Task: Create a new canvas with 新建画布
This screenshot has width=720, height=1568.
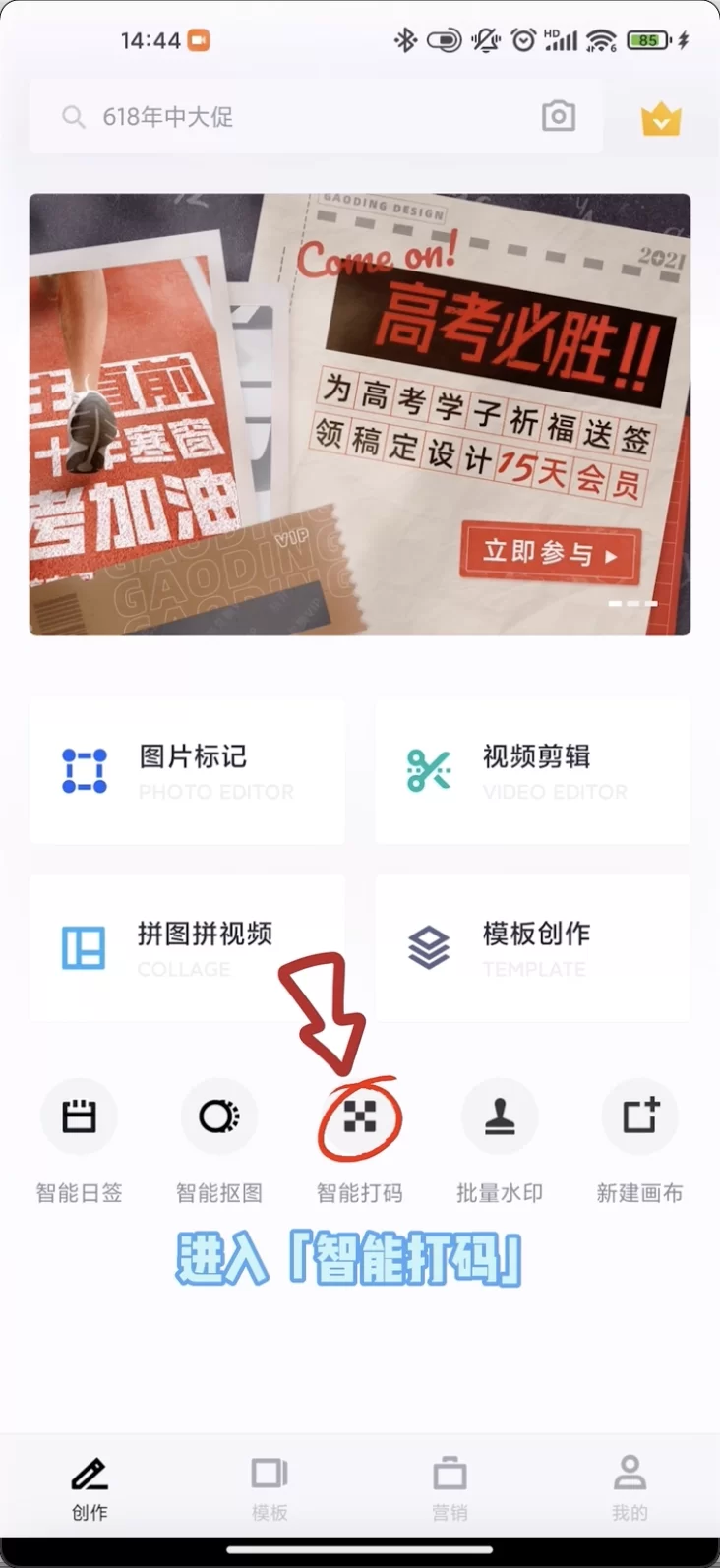Action: 639,1117
